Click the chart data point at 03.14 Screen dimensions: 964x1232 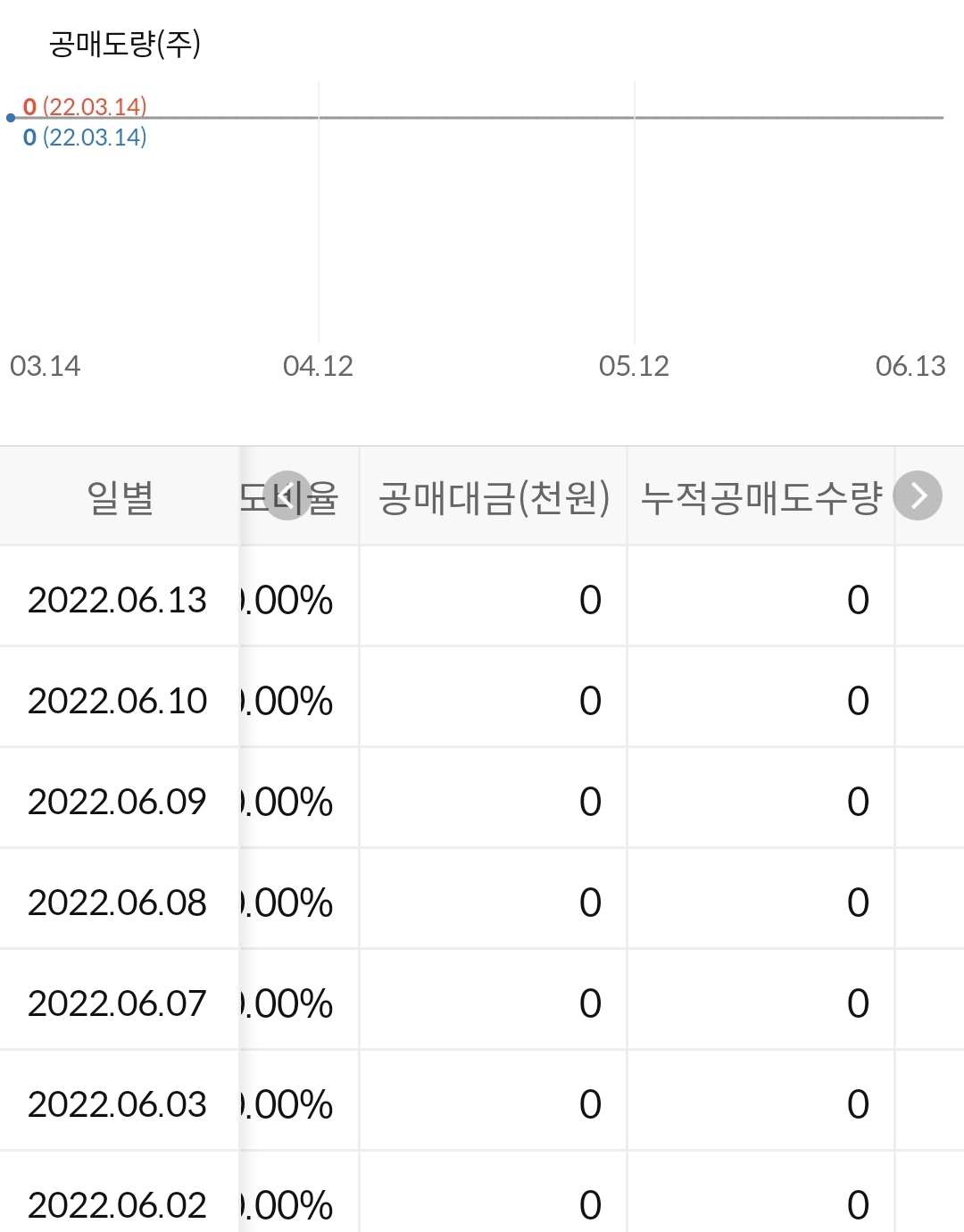(10, 116)
